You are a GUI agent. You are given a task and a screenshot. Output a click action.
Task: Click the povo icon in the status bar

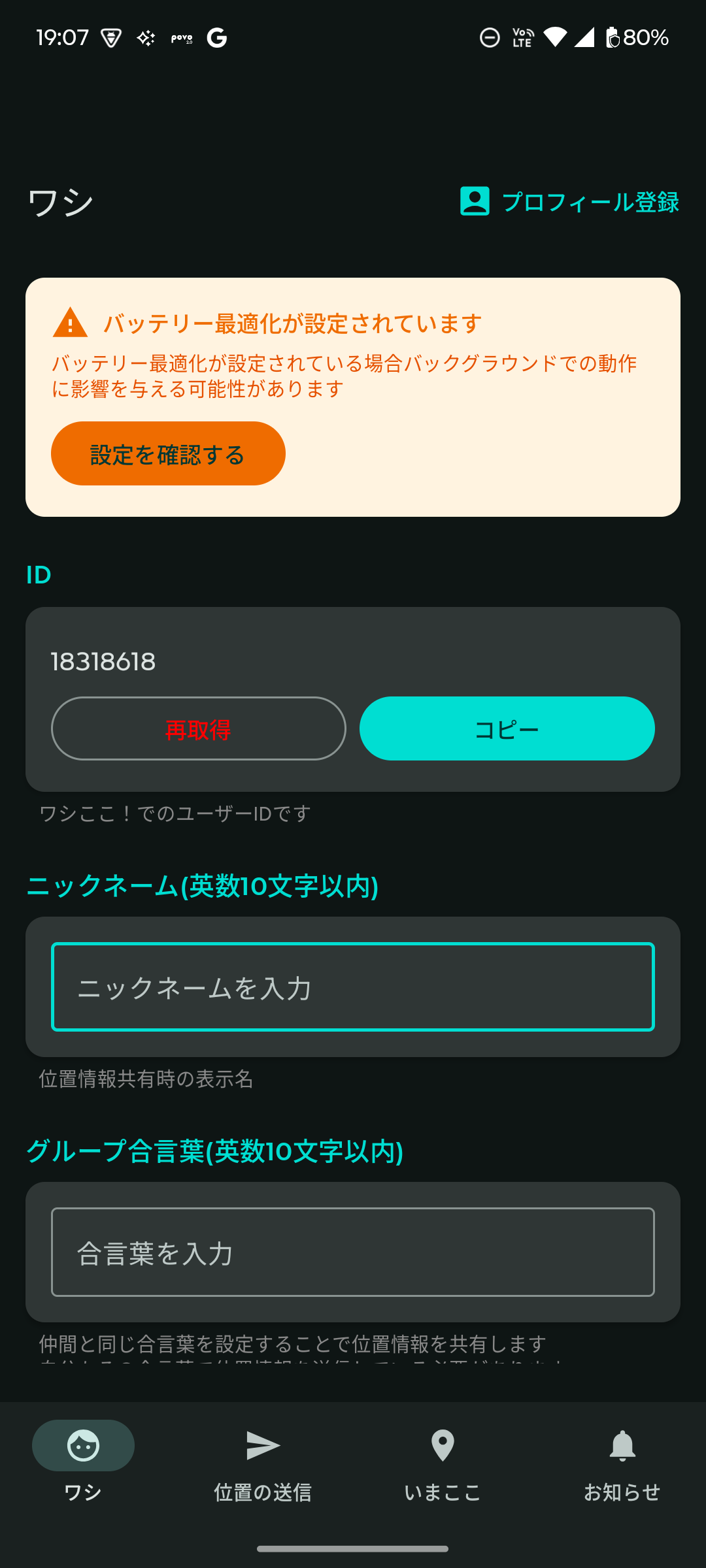(x=183, y=37)
